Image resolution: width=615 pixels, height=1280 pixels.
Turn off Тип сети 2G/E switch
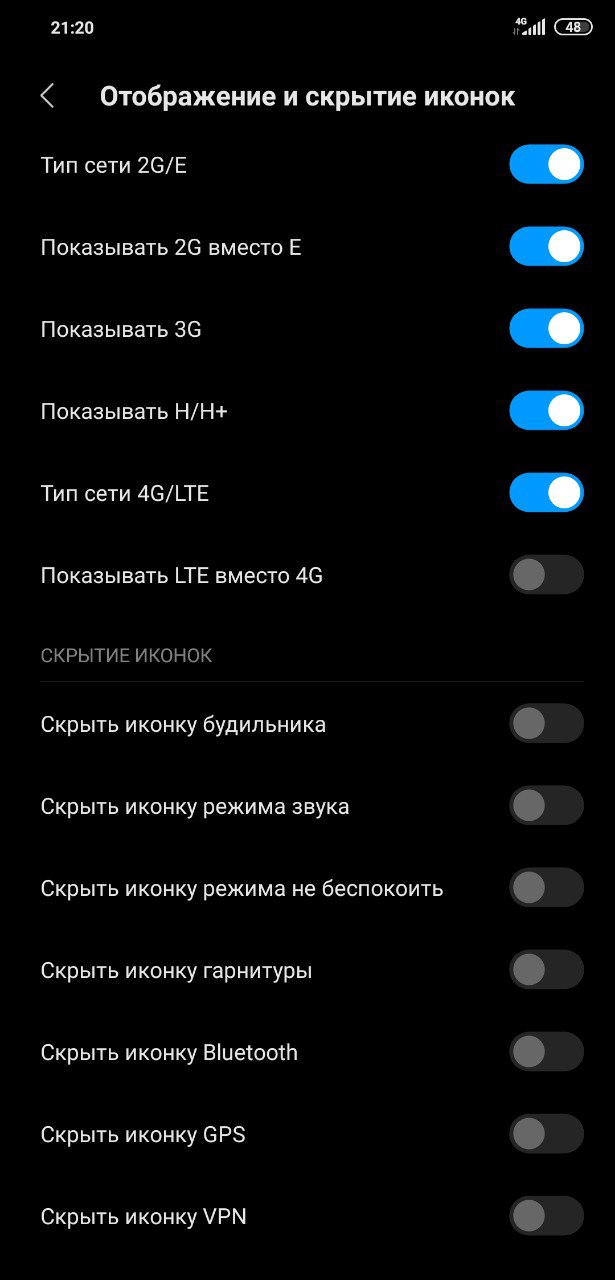546,165
